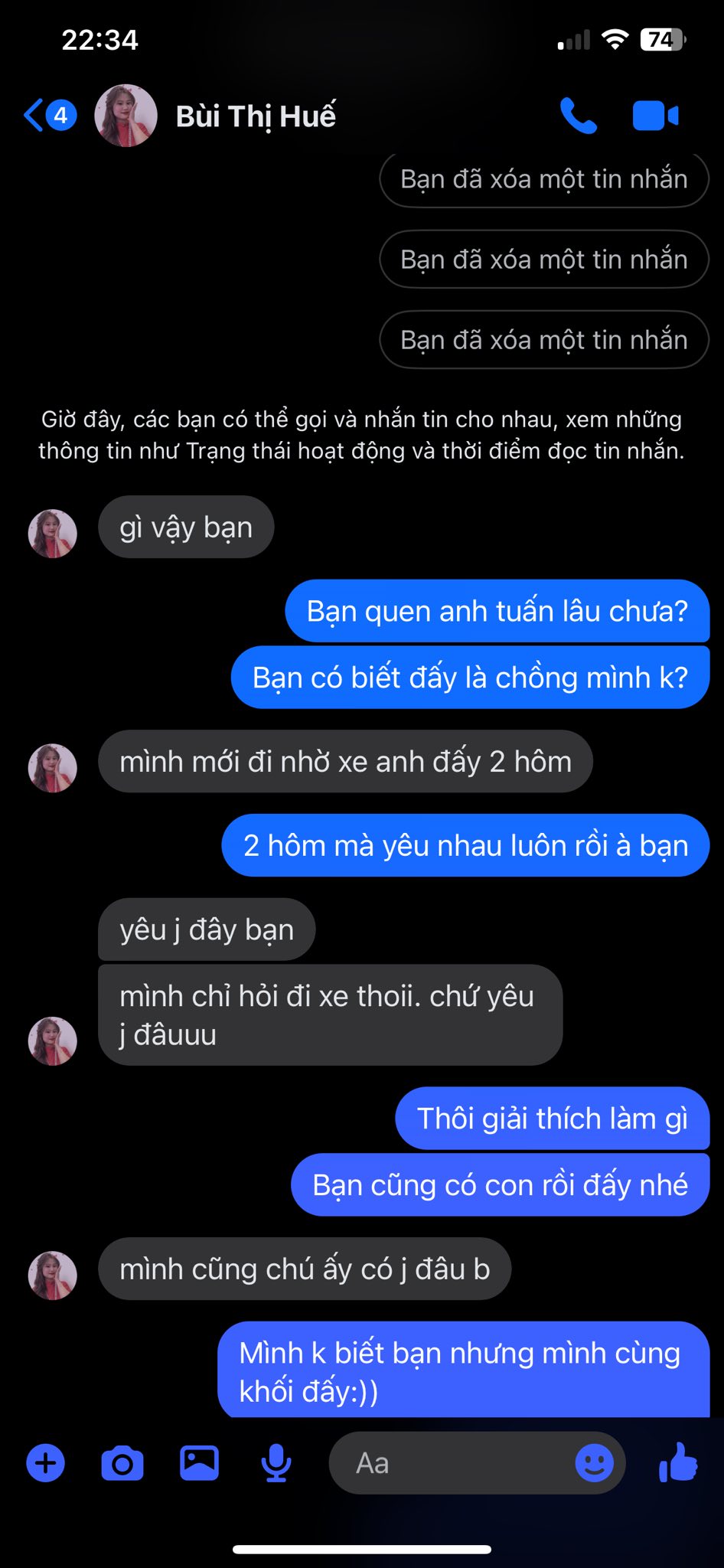This screenshot has height=1568, width=724.
Task: Focus the Aa message input field
Action: 452,1463
